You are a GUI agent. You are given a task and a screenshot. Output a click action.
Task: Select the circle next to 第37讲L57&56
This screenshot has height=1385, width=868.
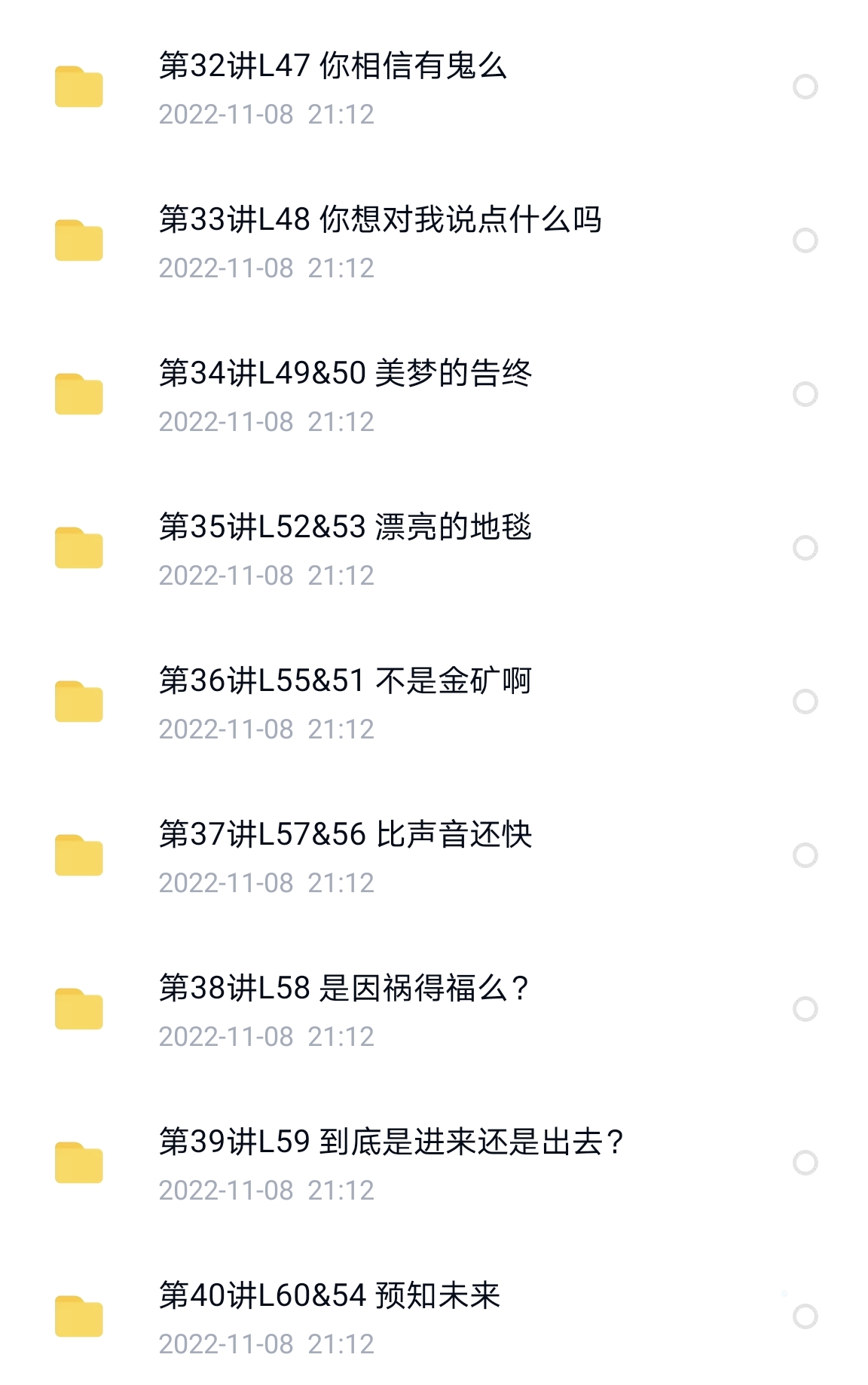pos(805,855)
